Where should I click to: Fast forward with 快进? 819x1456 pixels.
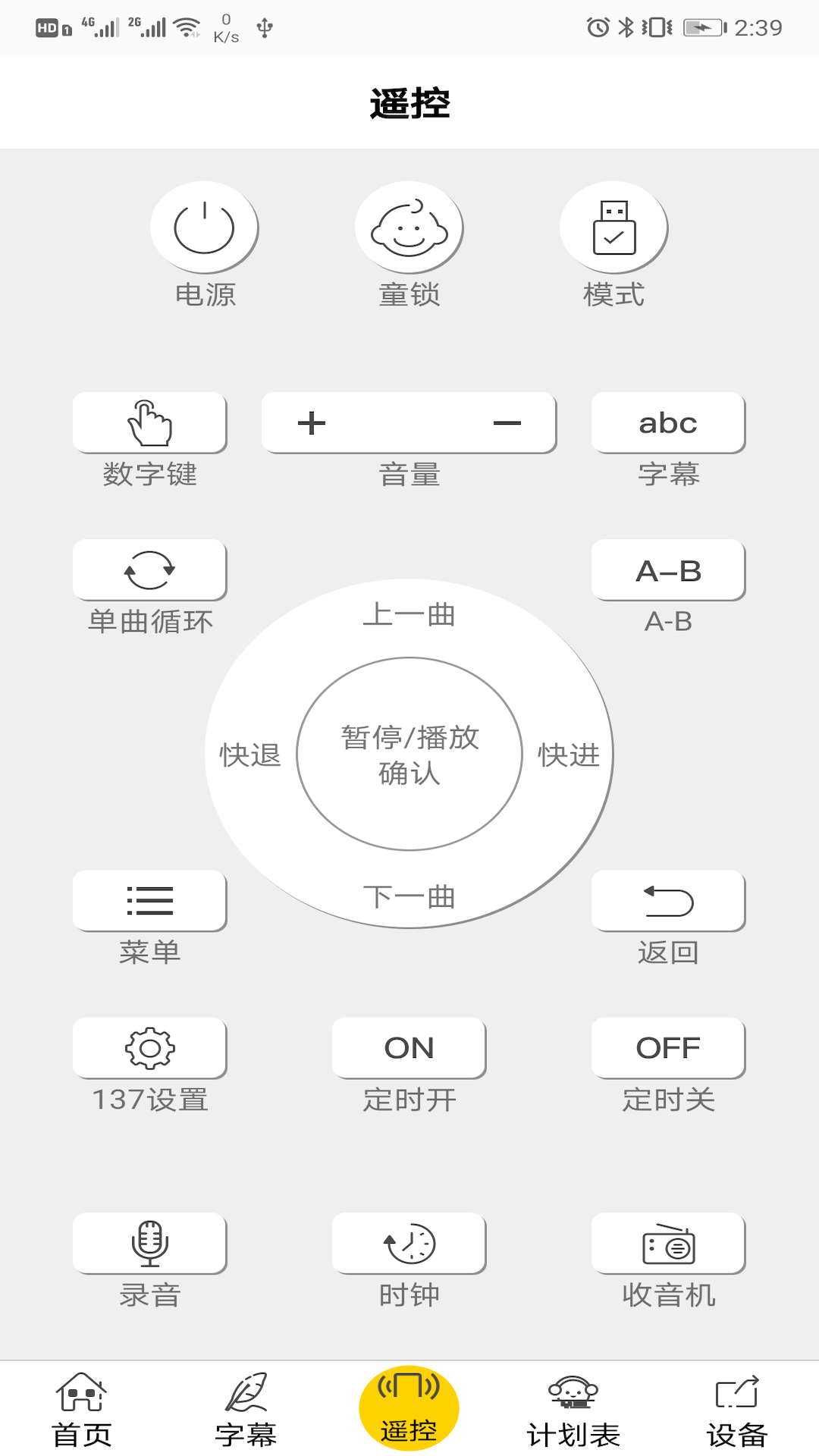click(x=569, y=755)
